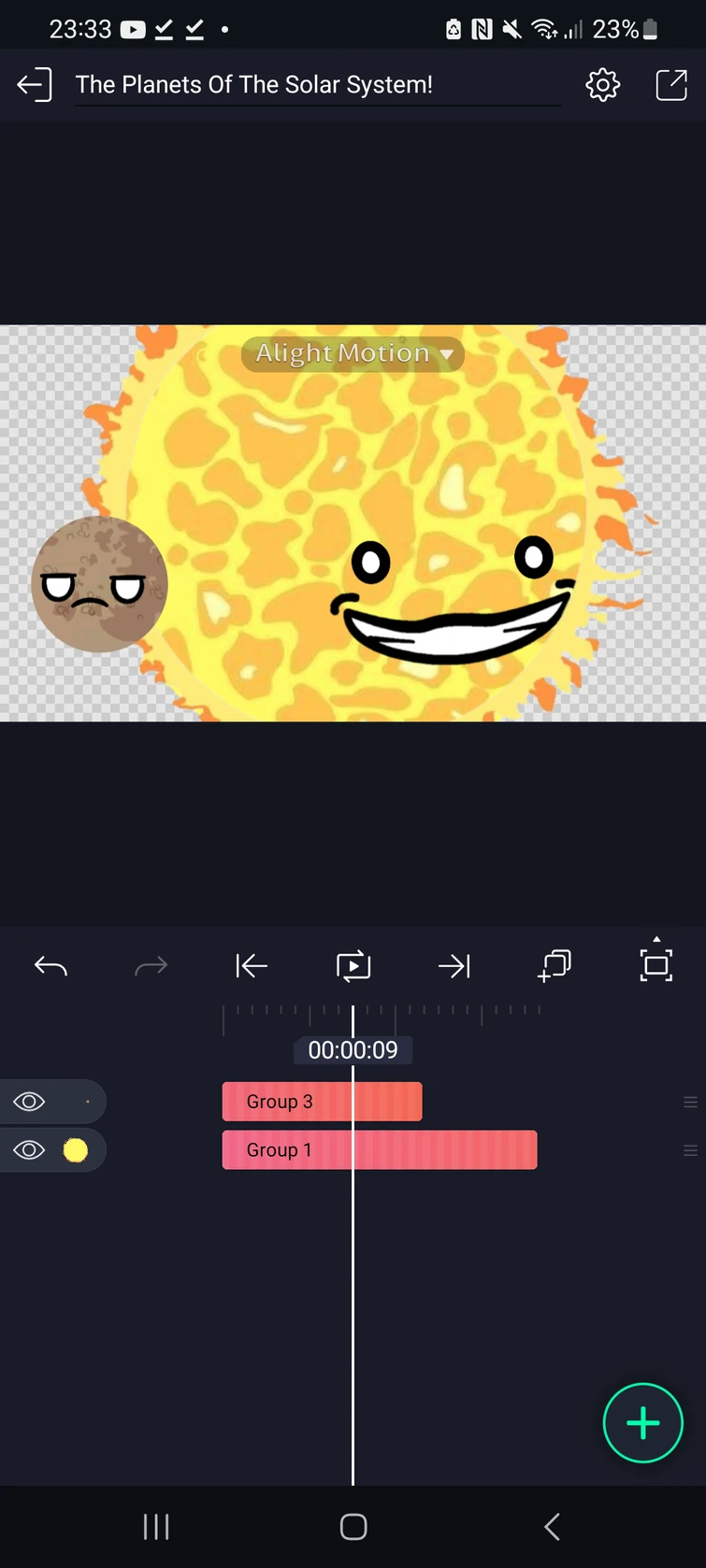Open the export and share icon

[x=671, y=85]
